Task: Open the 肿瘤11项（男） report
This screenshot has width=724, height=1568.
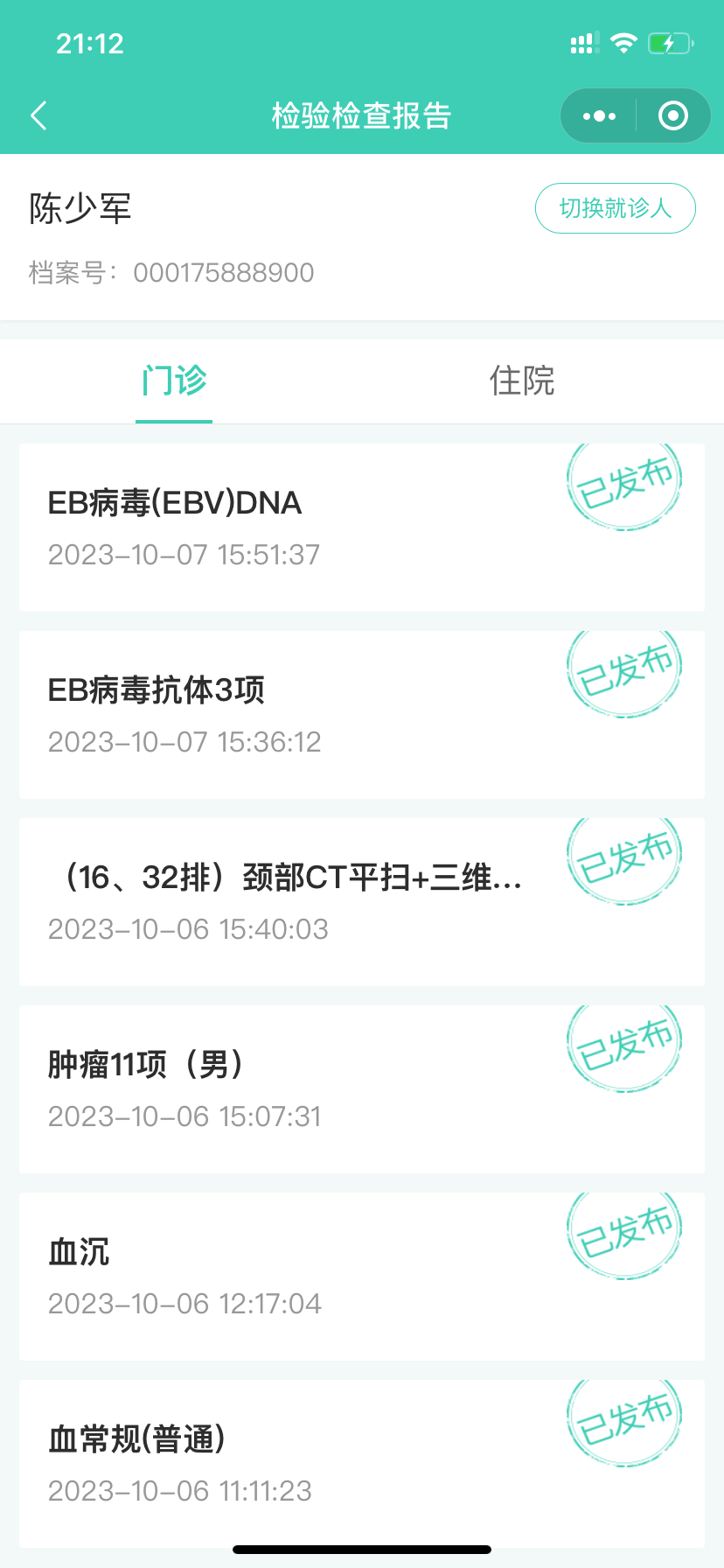Action: coord(362,1089)
